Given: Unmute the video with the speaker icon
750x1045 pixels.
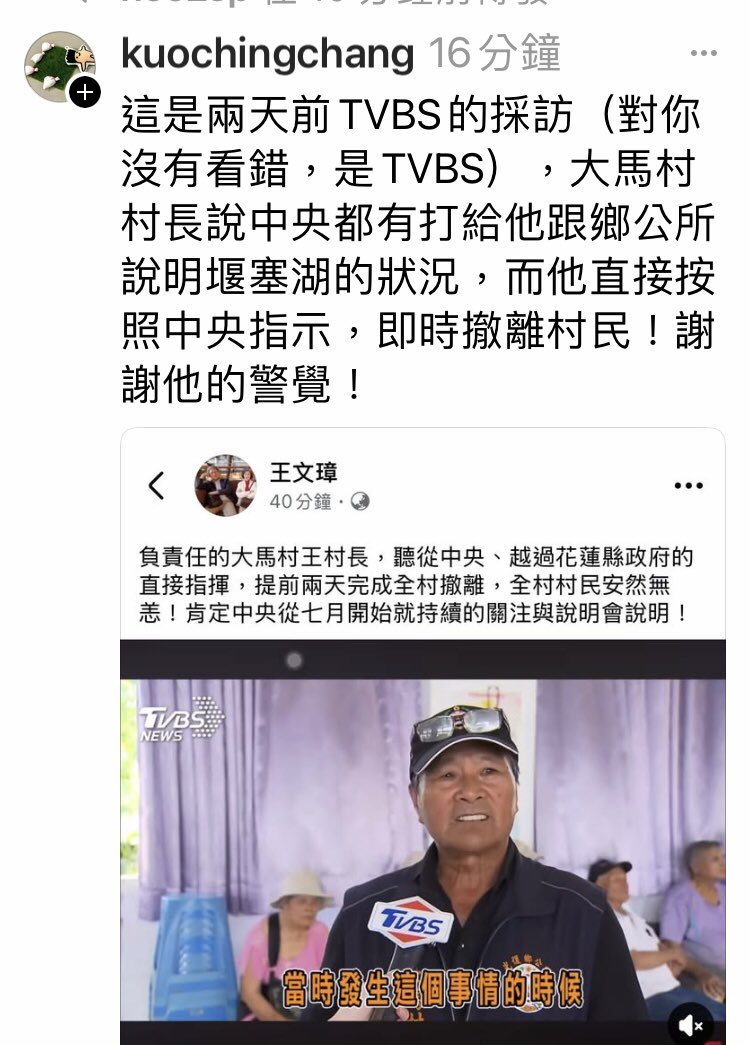Looking at the screenshot, I should pos(690,1024).
